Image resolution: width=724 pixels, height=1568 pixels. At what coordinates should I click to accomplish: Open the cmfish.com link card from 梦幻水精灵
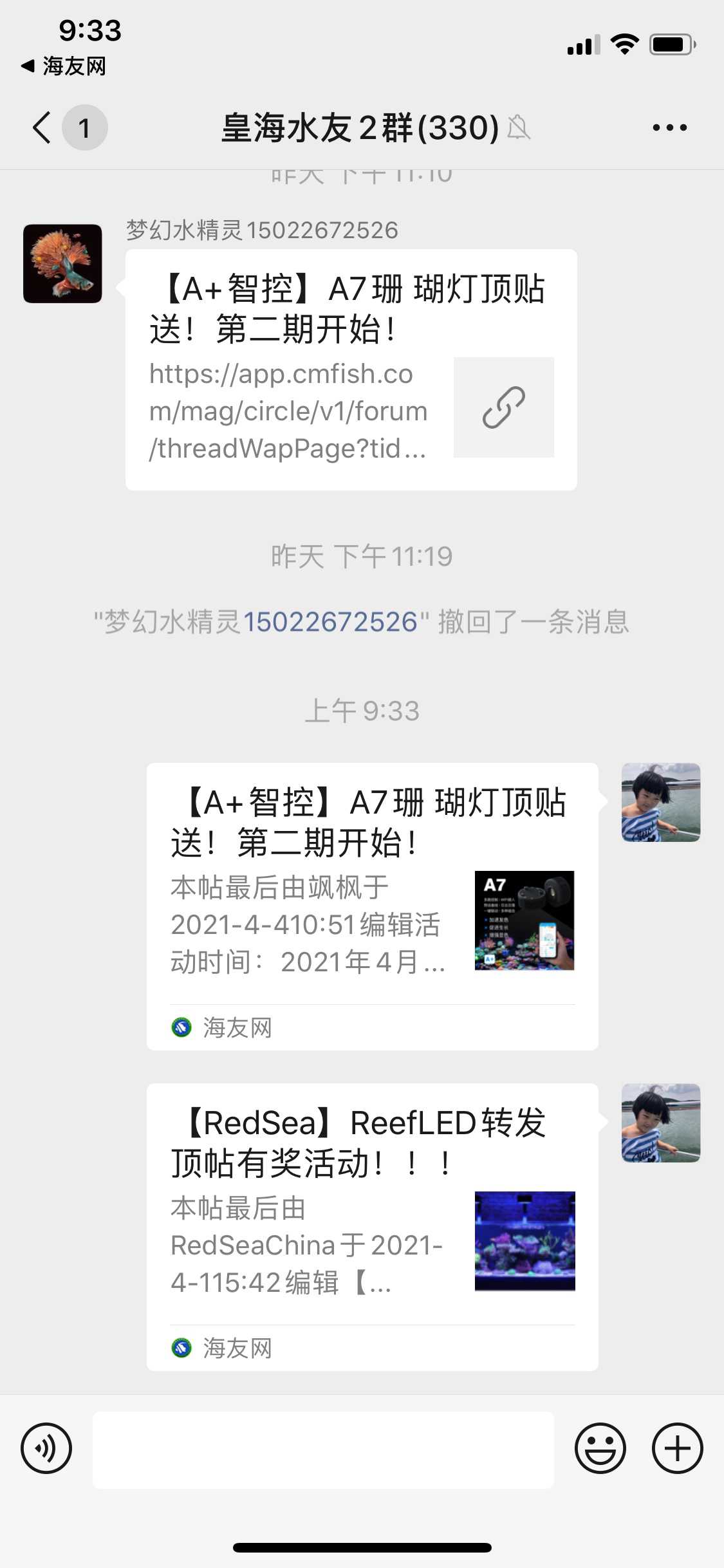click(351, 369)
